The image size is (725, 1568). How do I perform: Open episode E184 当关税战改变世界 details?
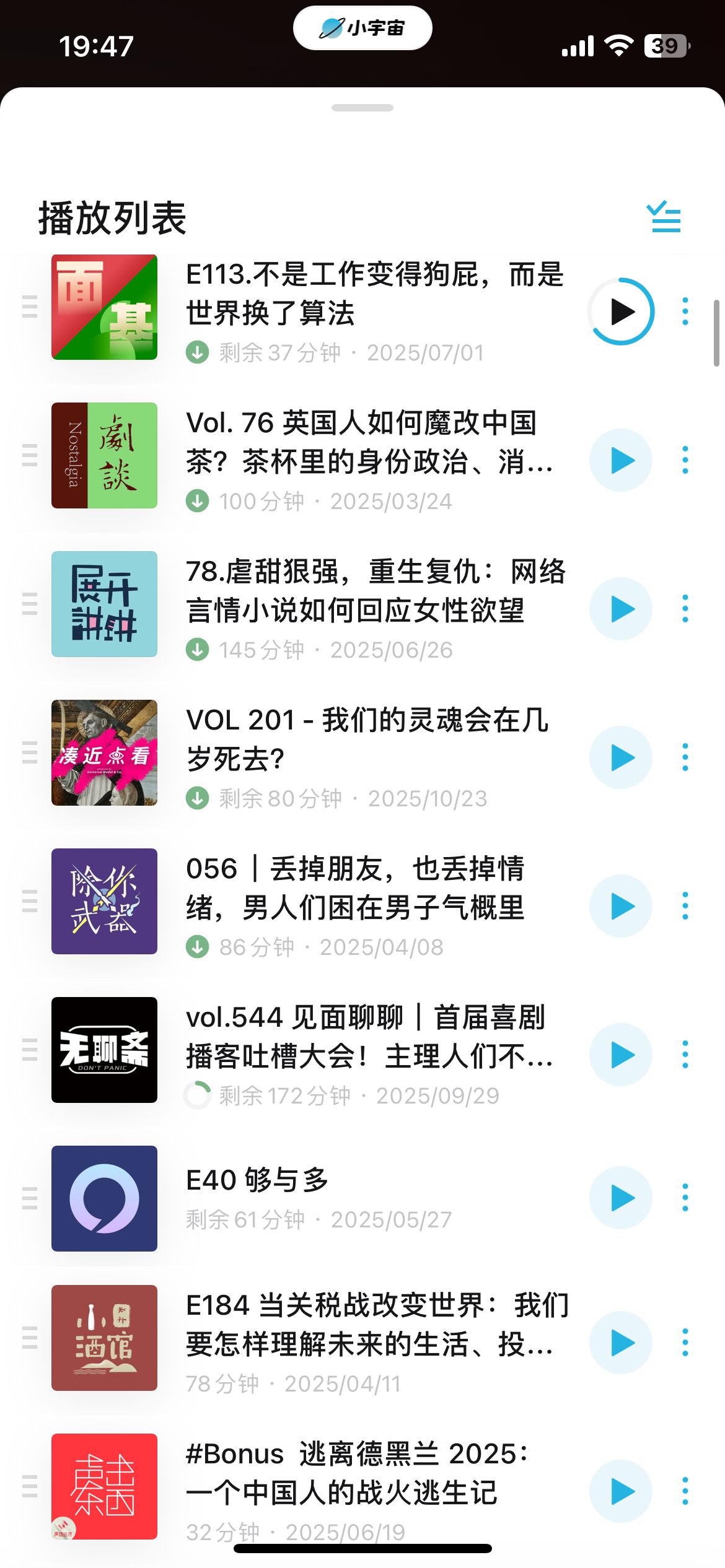pyautogui.click(x=372, y=1325)
